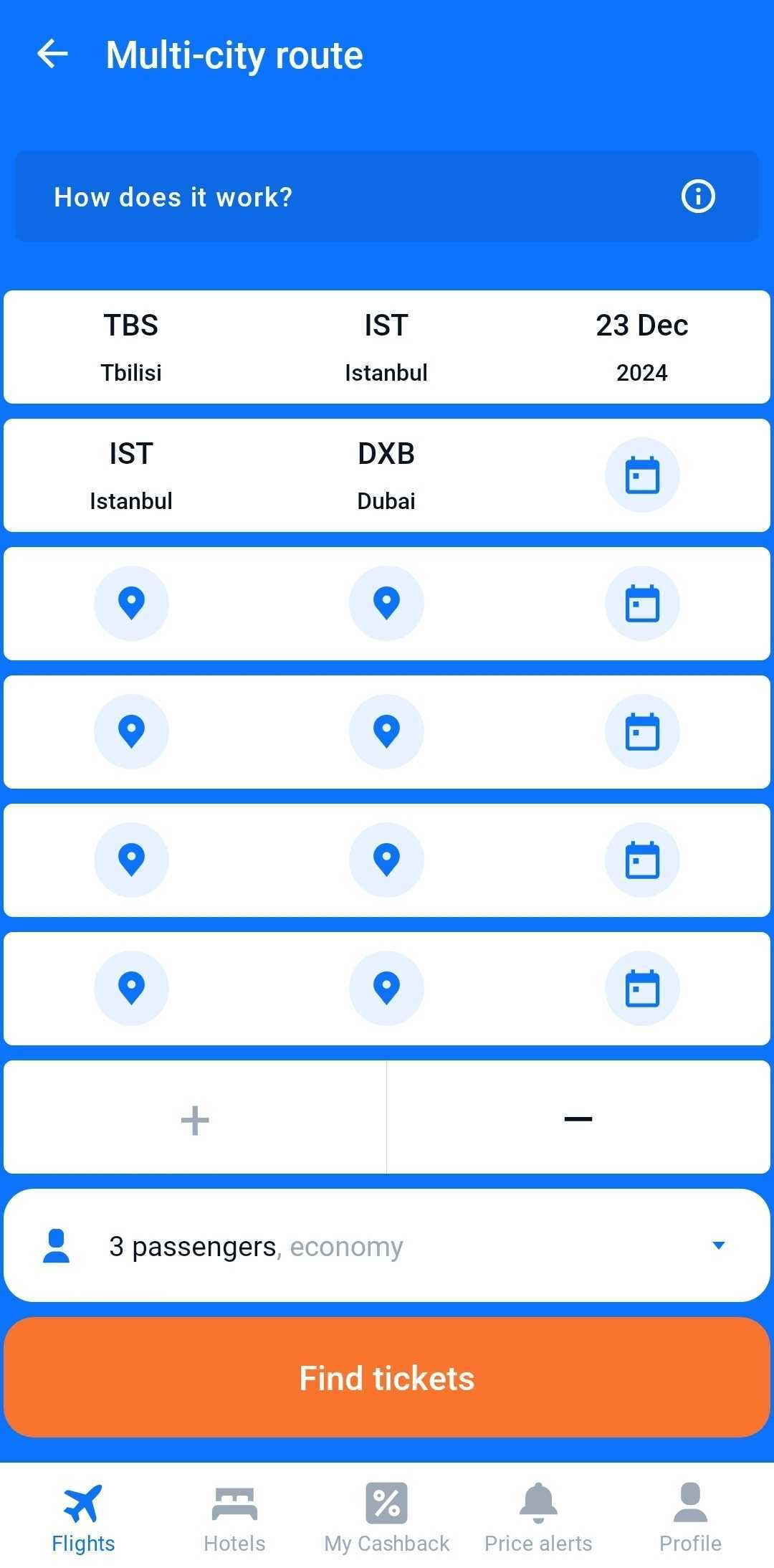
Task: Tap Find tickets button
Action: pyautogui.click(x=386, y=1378)
